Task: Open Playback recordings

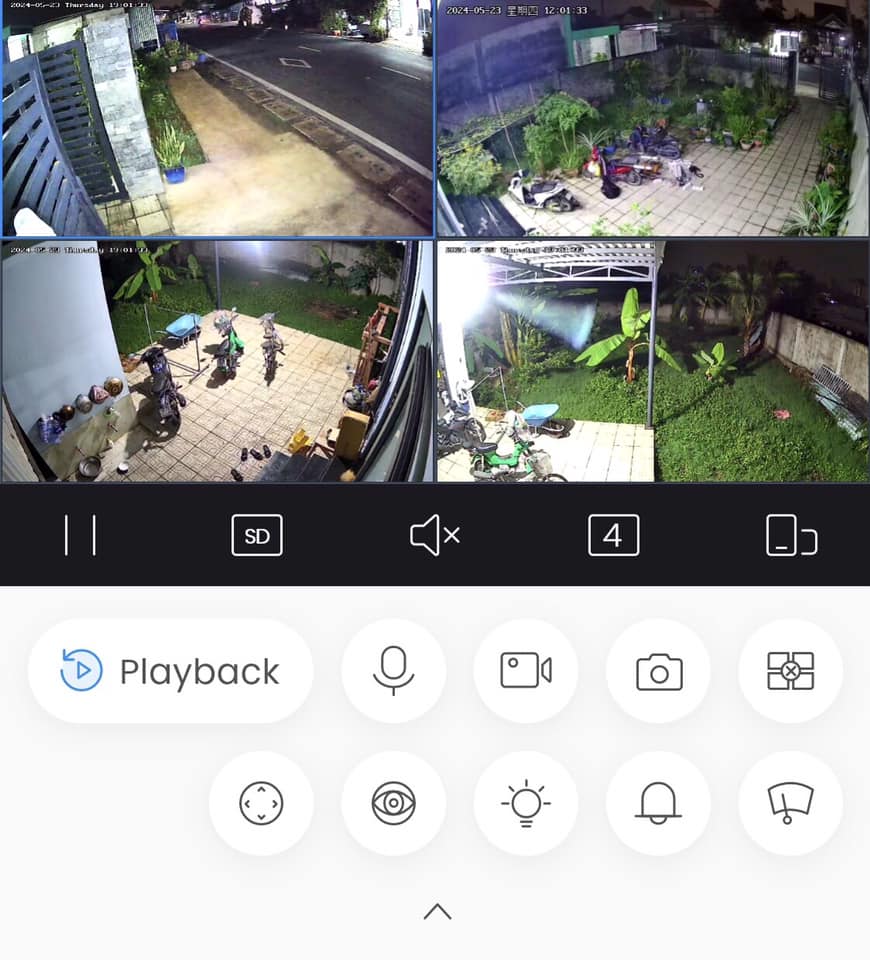Action: 170,671
